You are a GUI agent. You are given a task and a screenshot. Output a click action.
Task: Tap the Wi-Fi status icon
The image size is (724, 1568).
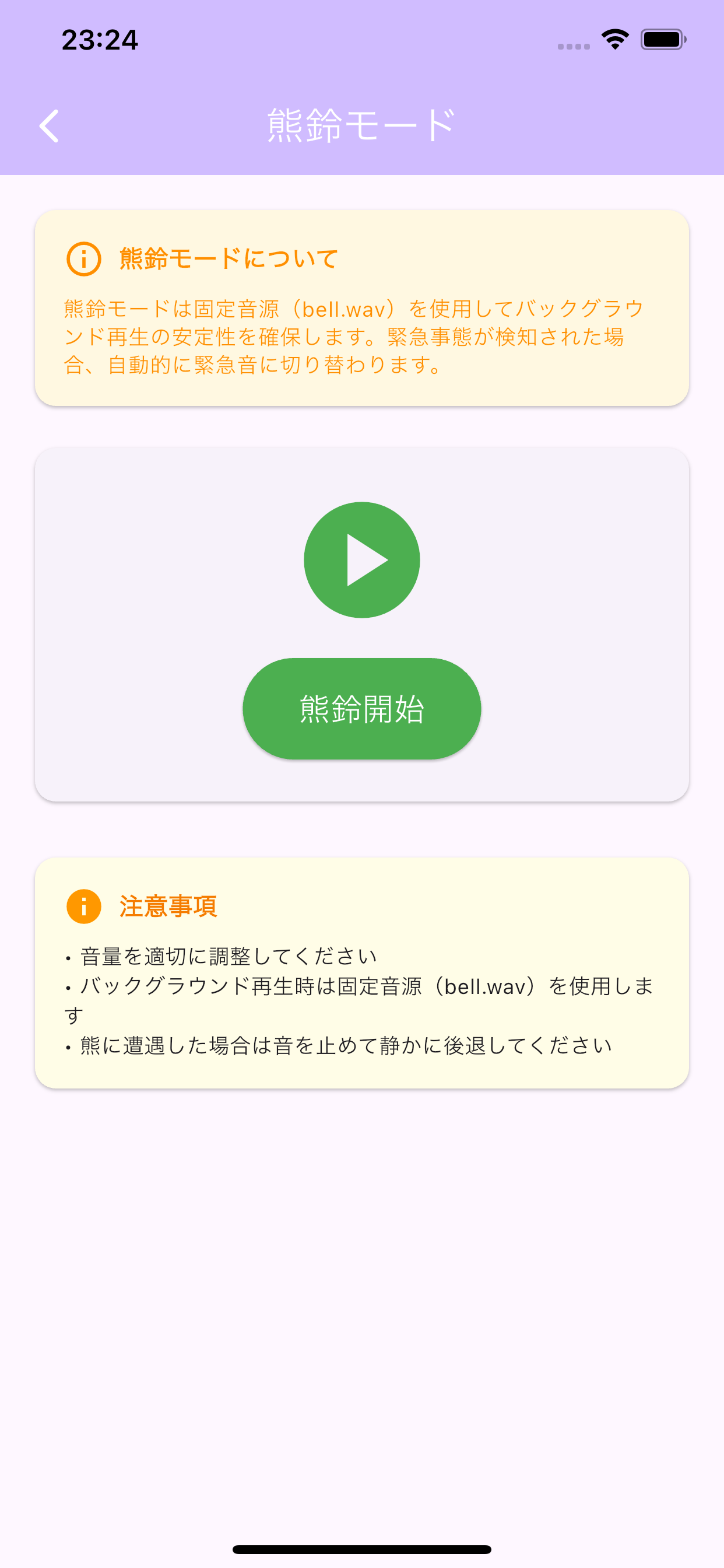(614, 38)
